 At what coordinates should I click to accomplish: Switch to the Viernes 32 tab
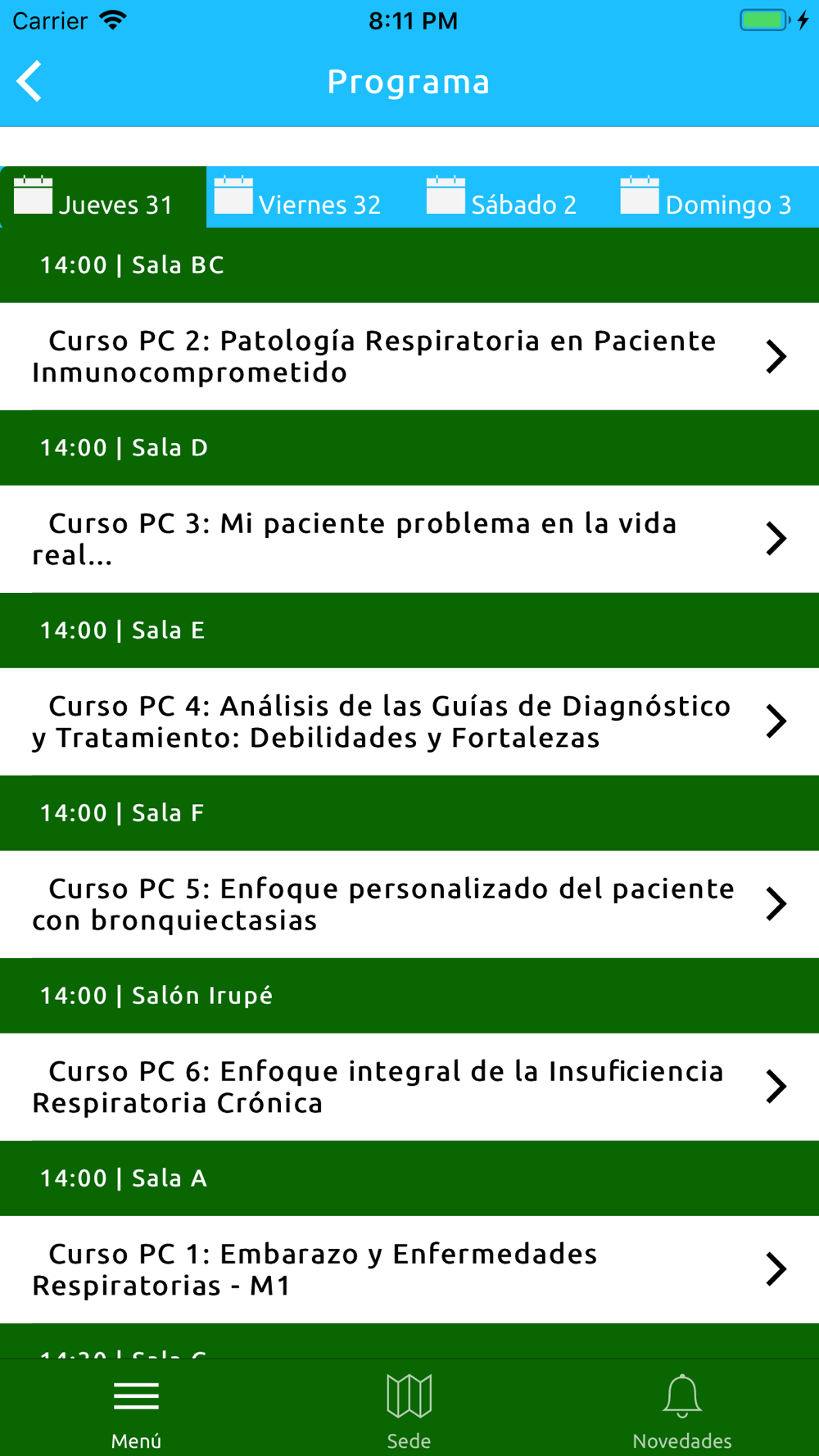[298, 197]
